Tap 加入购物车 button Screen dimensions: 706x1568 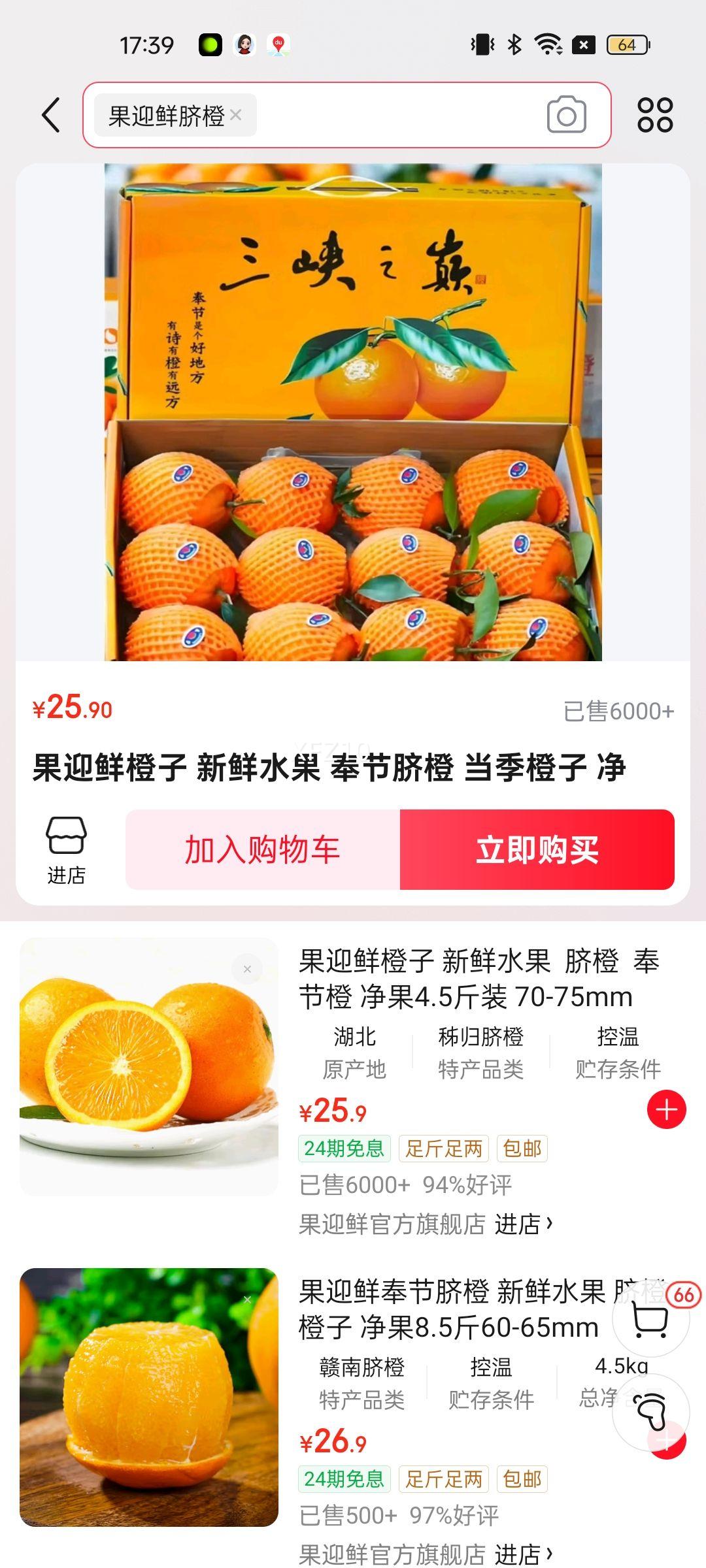[263, 850]
